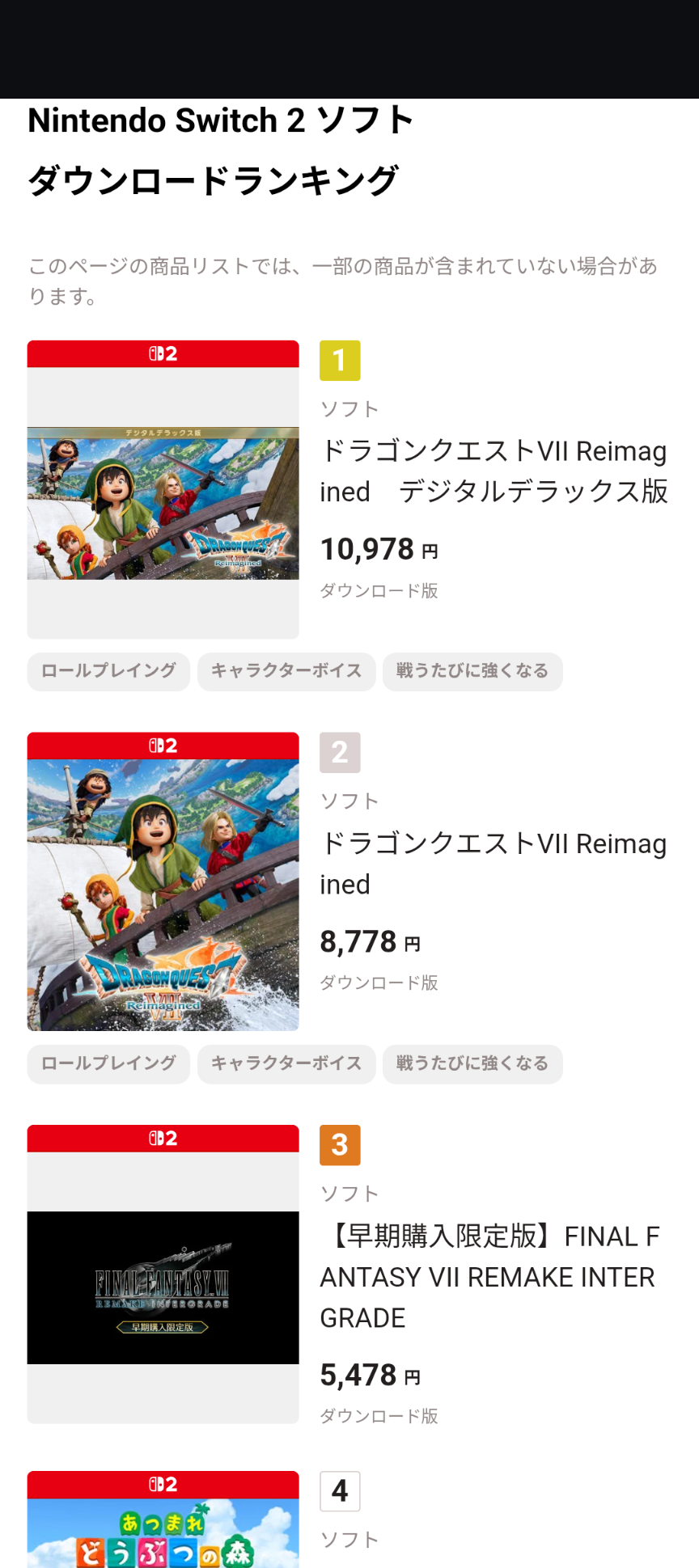This screenshot has height=1568, width=699.
Task: Open 【早期購入限定版】FINAL FANTASY VII REMAKE INTERGRADE title
Action: (490, 1277)
